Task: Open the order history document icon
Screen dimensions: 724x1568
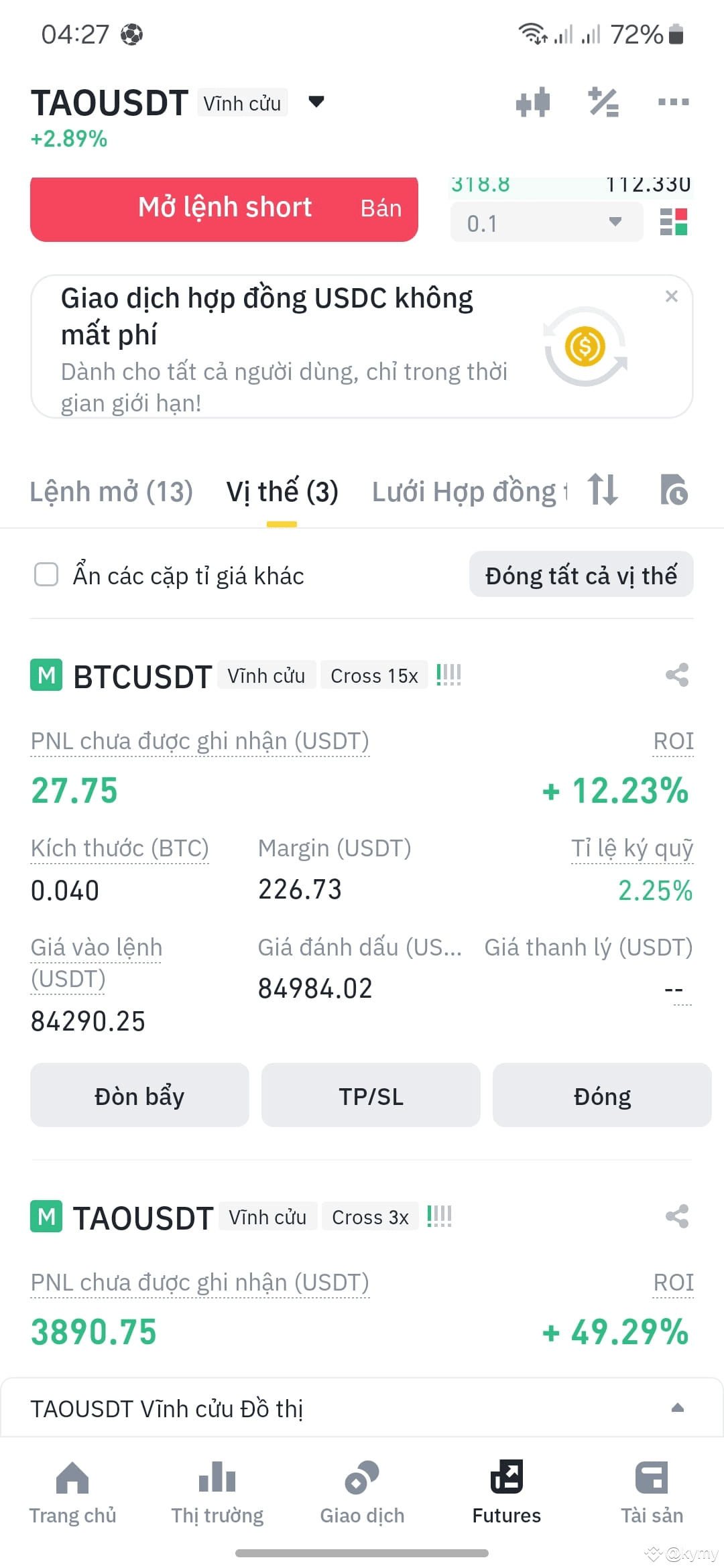Action: (675, 491)
